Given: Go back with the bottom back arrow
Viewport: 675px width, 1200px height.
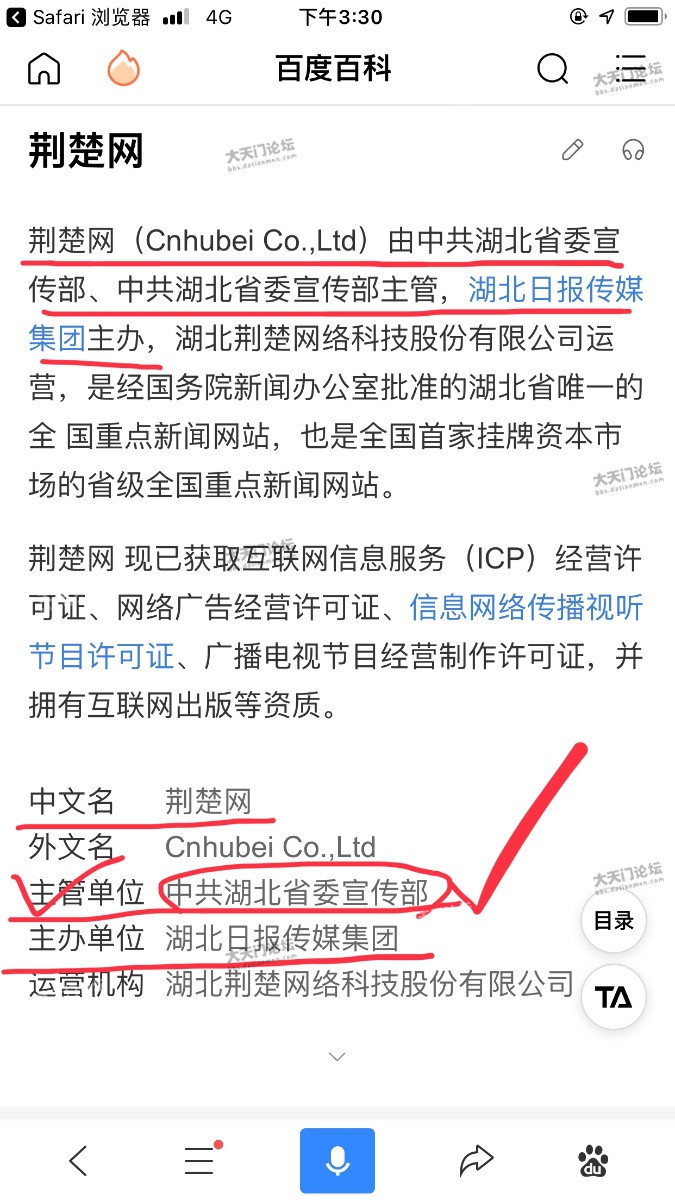Looking at the screenshot, I should (78, 1161).
